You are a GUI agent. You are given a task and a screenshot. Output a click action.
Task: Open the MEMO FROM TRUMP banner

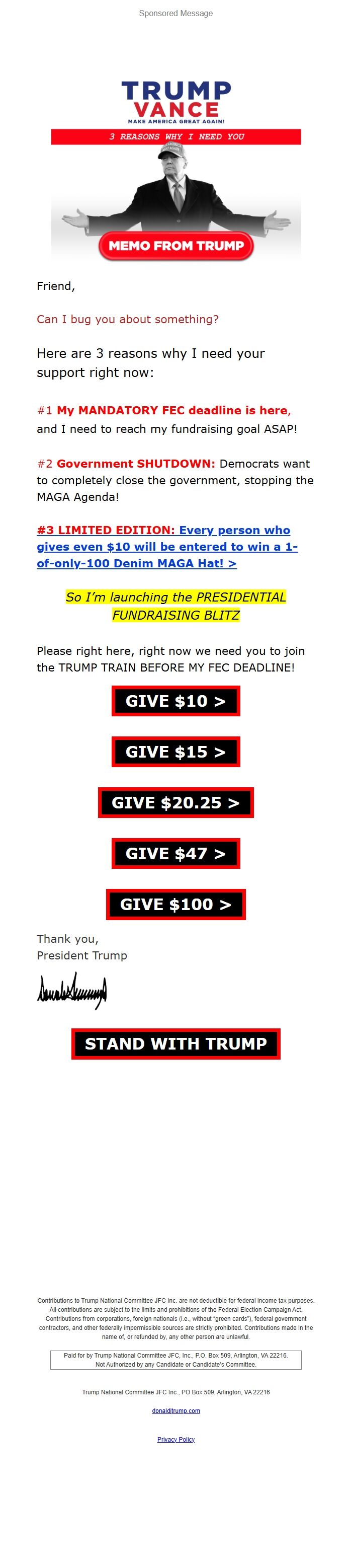click(175, 246)
